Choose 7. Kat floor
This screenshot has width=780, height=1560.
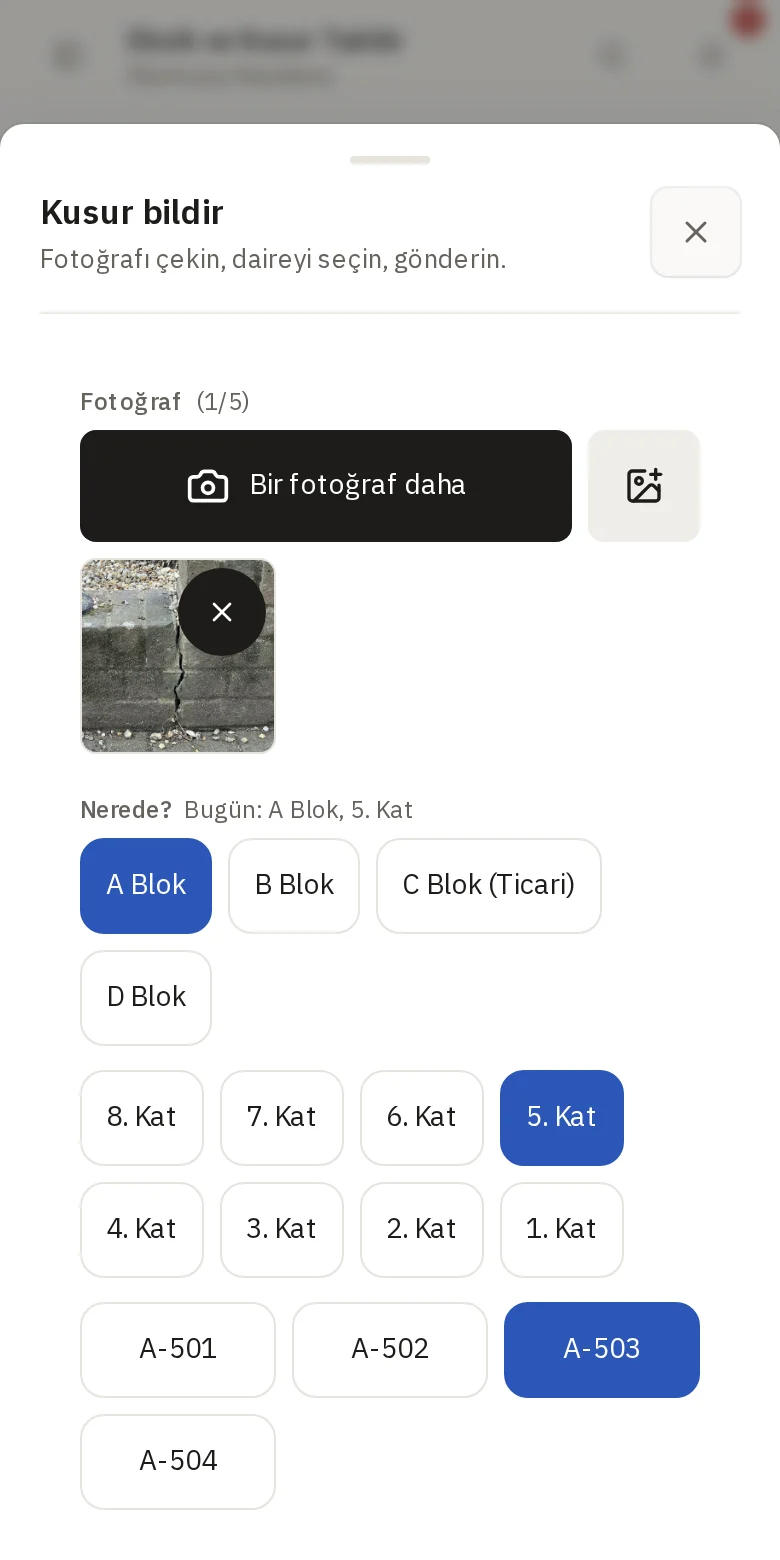[282, 1118]
